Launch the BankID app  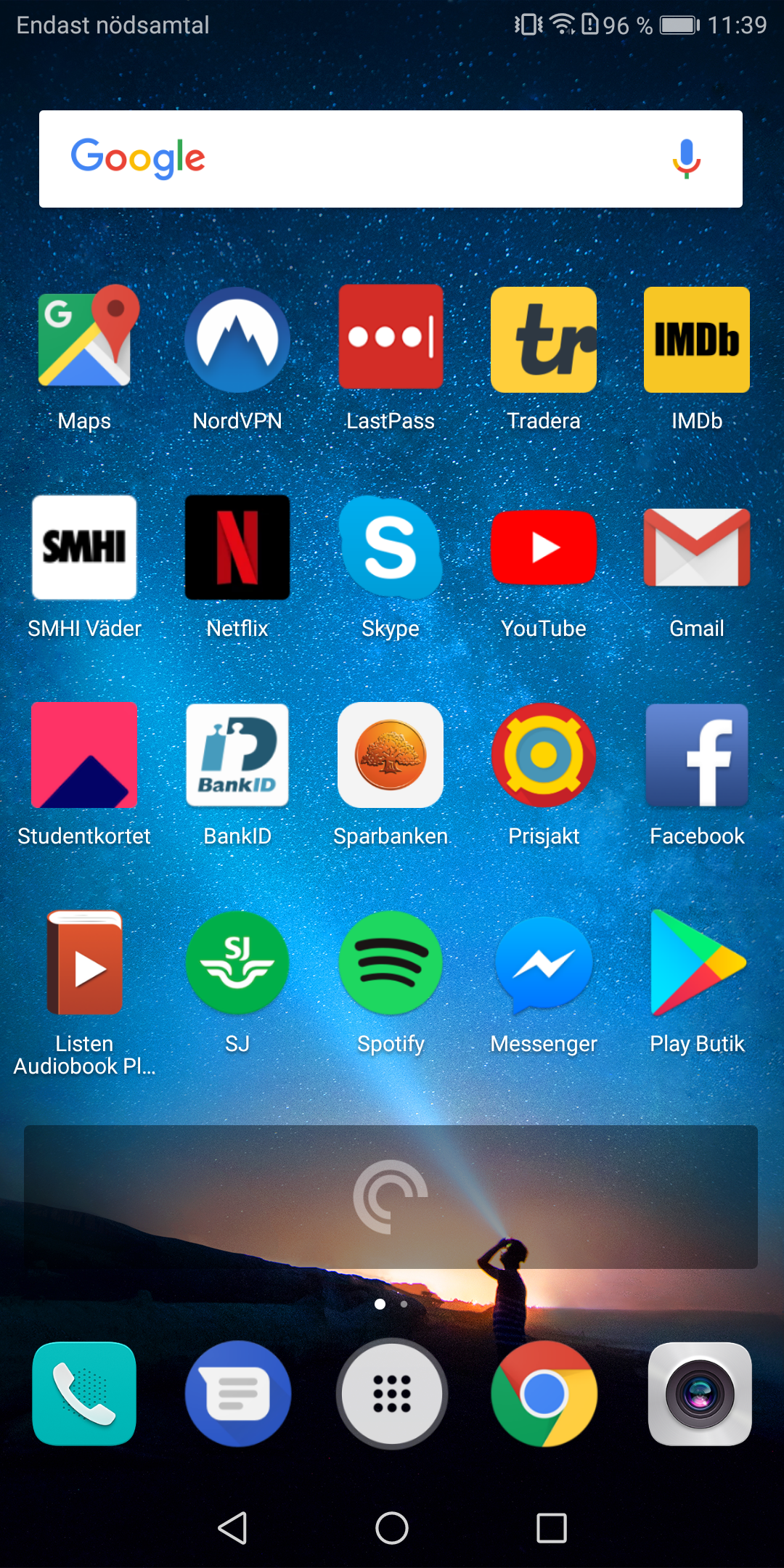tap(237, 755)
